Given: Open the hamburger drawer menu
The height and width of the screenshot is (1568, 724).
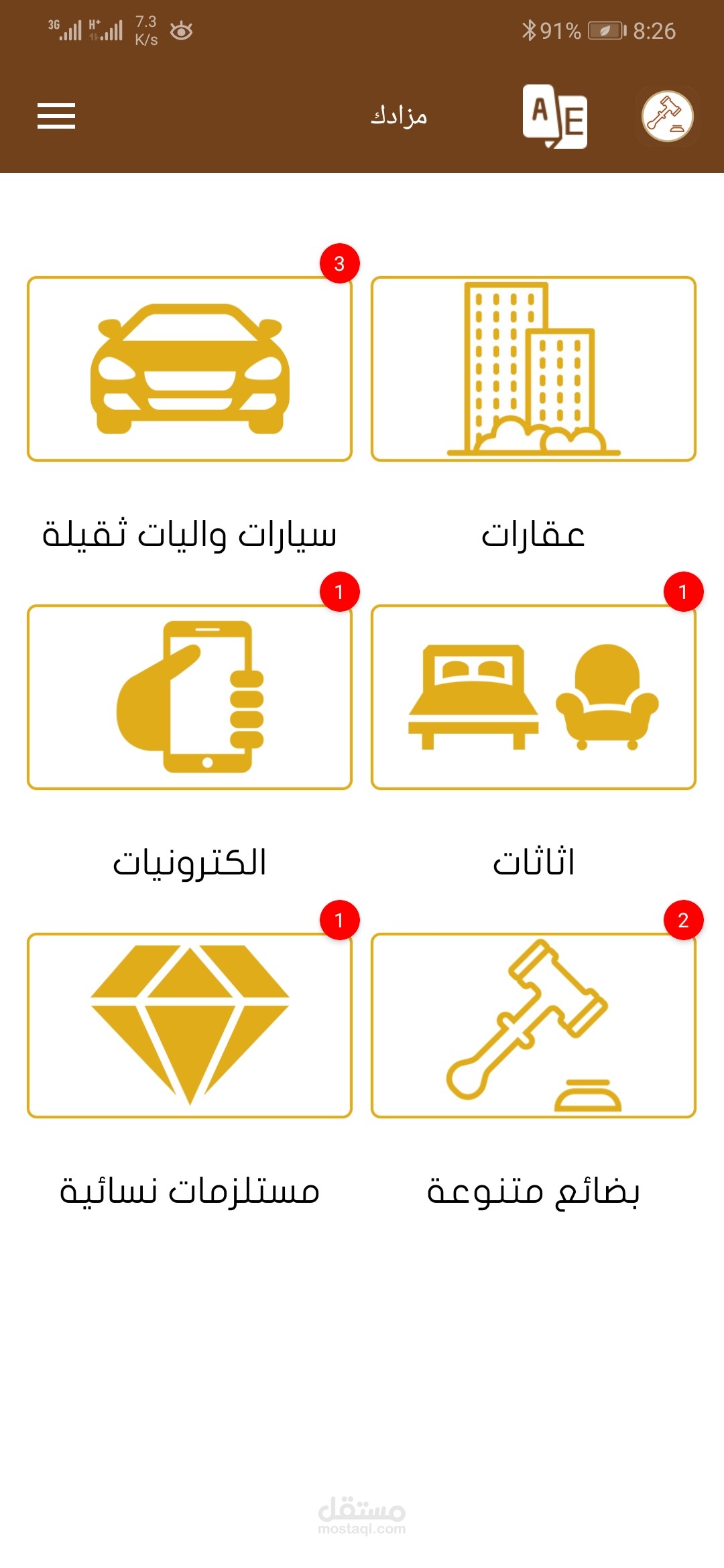Looking at the screenshot, I should (56, 116).
